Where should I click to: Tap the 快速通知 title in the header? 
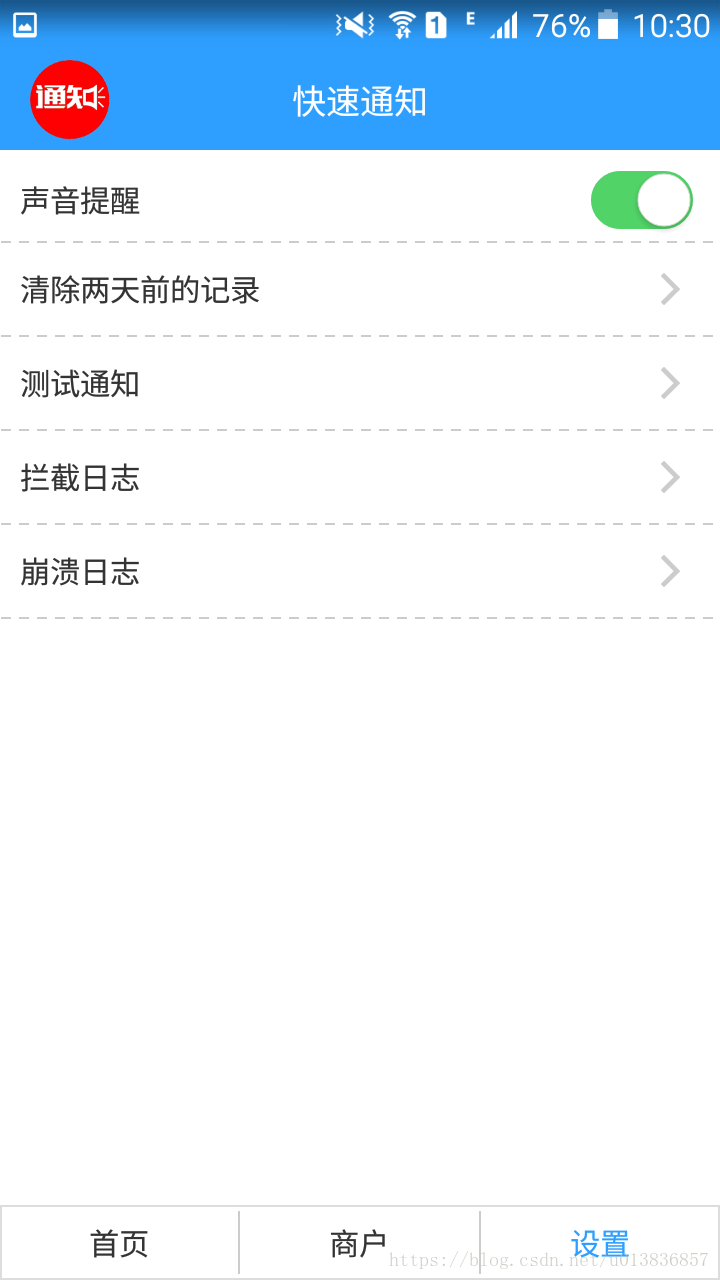click(x=359, y=99)
